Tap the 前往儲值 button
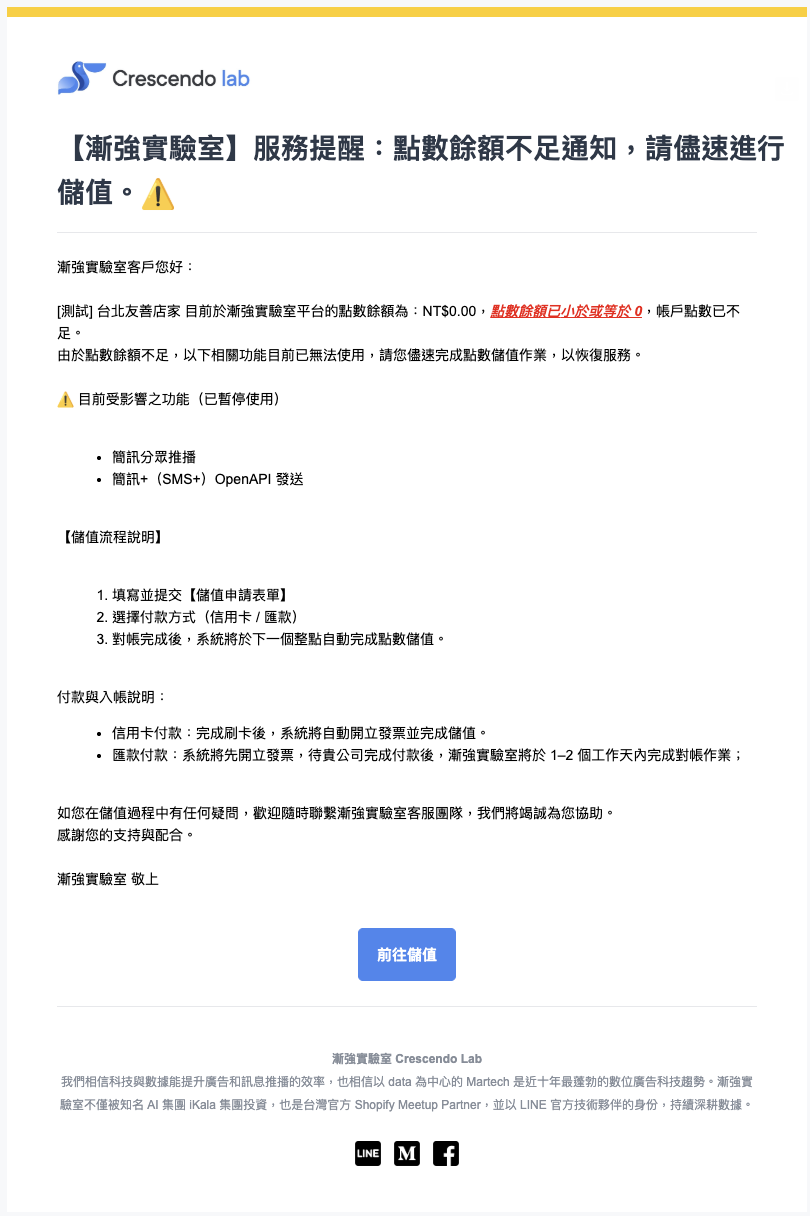810x1216 pixels. pos(407,954)
